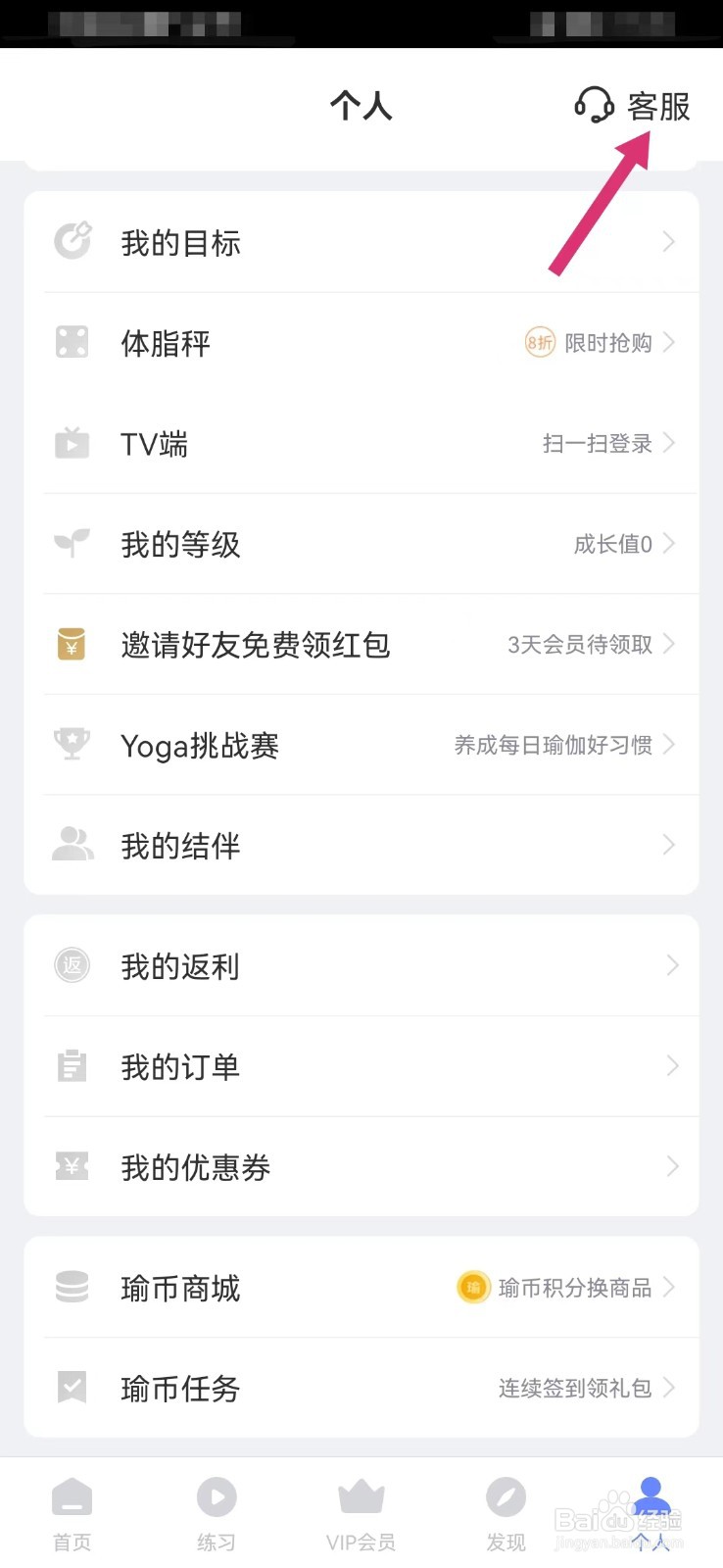Open 邀请好友免费领红包
This screenshot has height=1568, width=723.
[x=361, y=645]
